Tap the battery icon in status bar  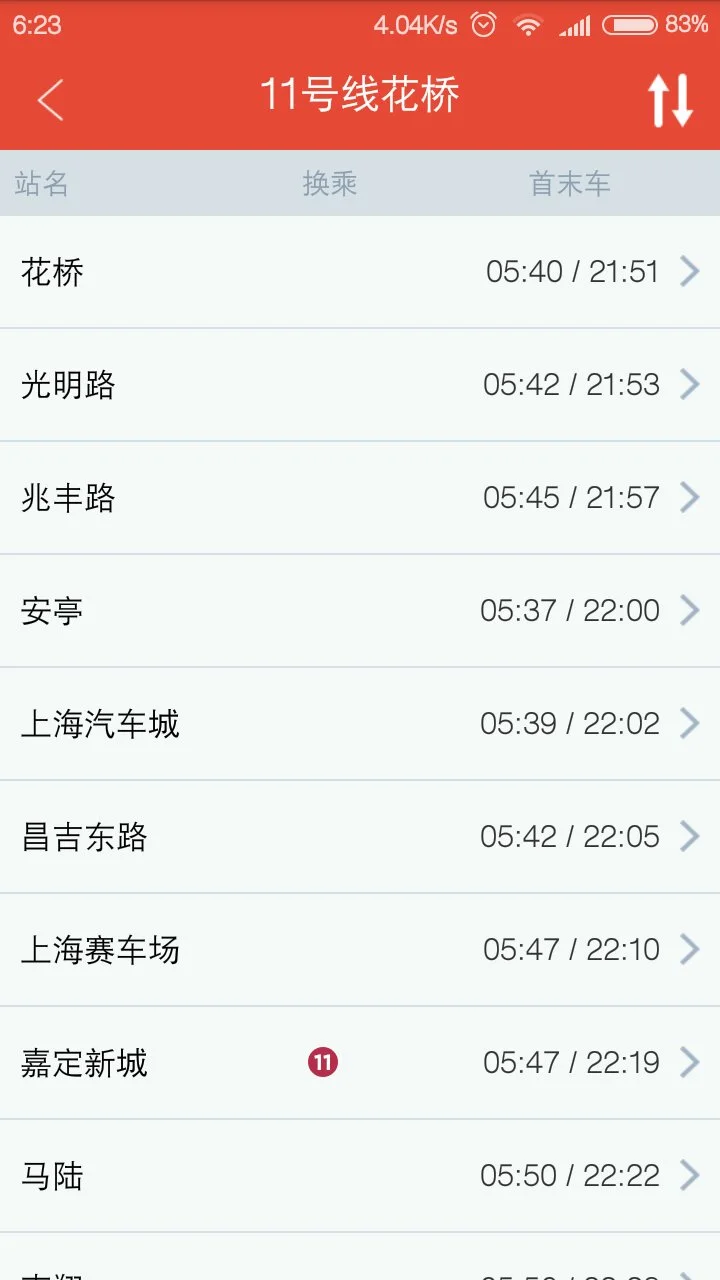coord(630,24)
